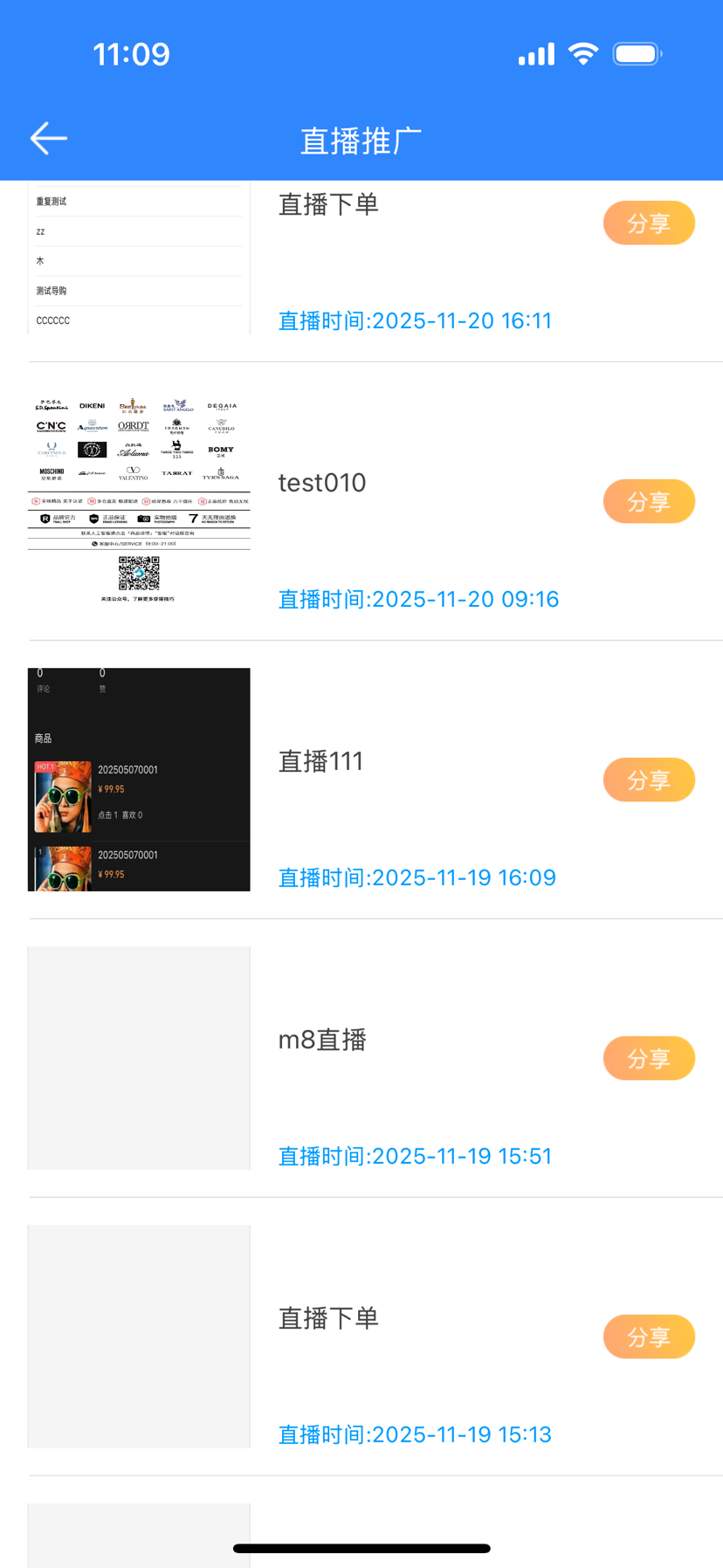Share the 直播下单 stream dated 2025-11-20 16:11

click(648, 224)
